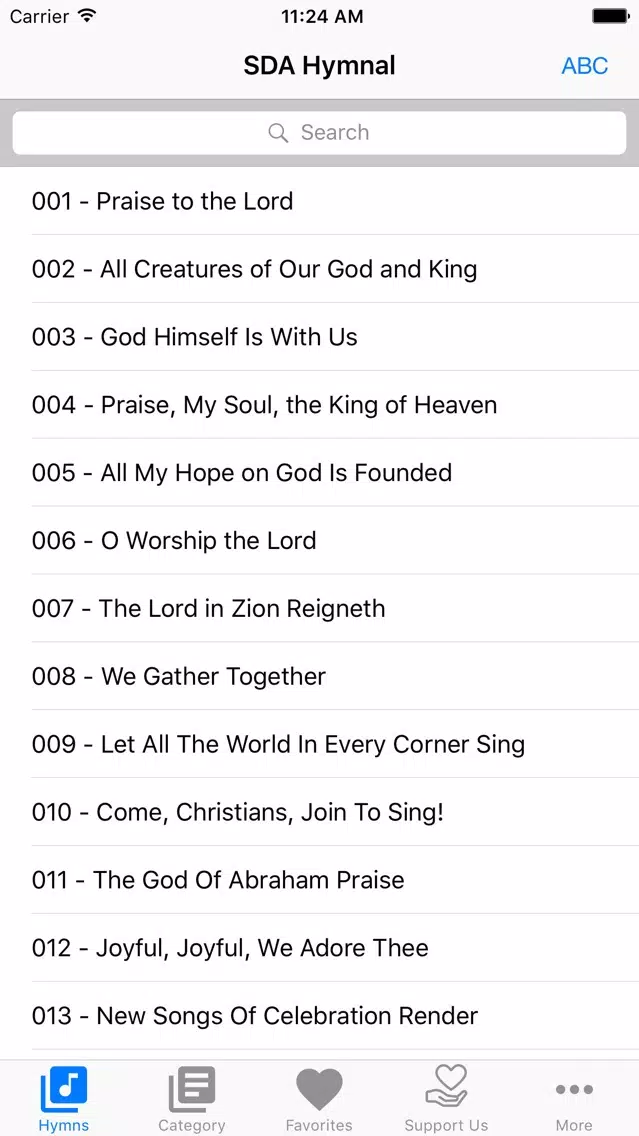View hymn 010 Come, Christians, Join To Sing
The image size is (639, 1136).
point(320,812)
